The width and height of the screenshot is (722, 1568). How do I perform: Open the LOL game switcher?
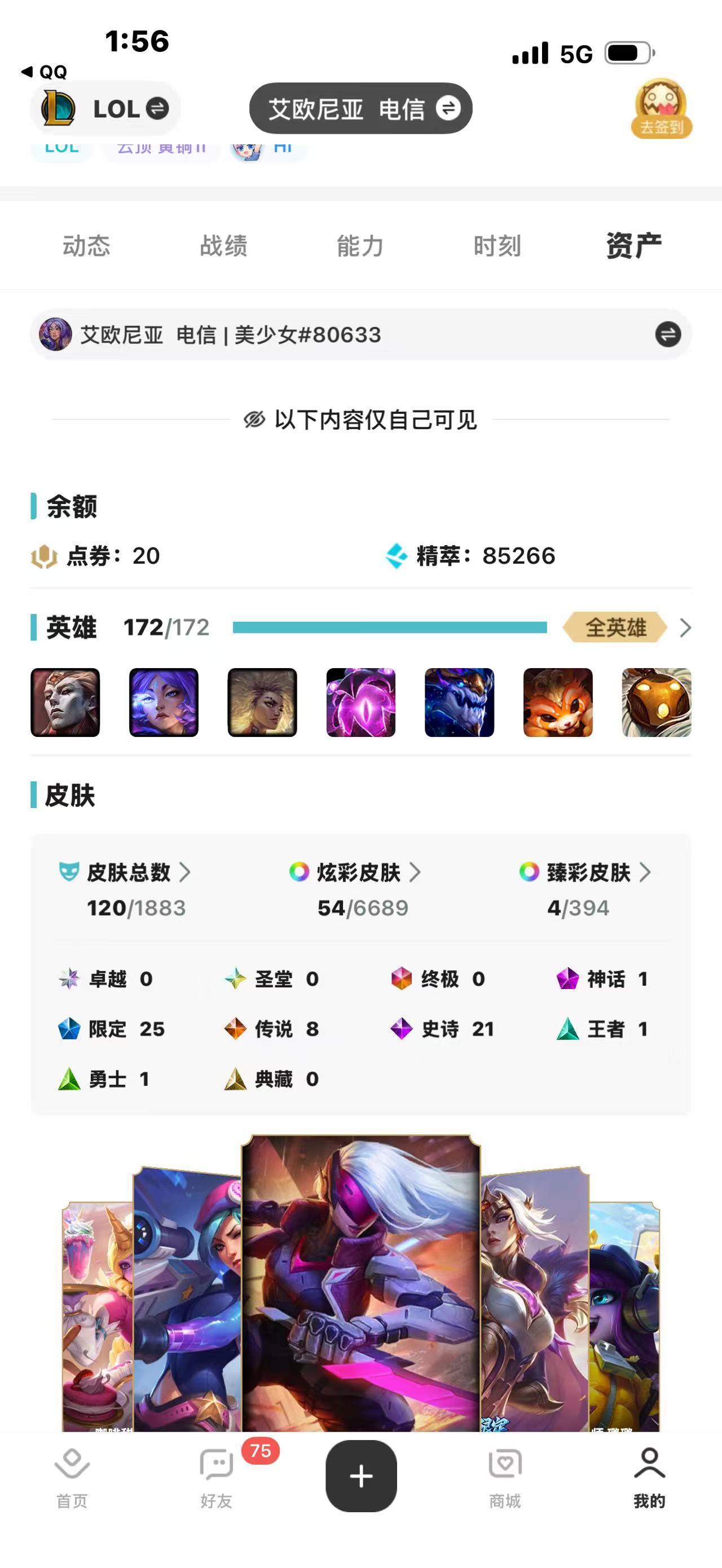[x=106, y=109]
